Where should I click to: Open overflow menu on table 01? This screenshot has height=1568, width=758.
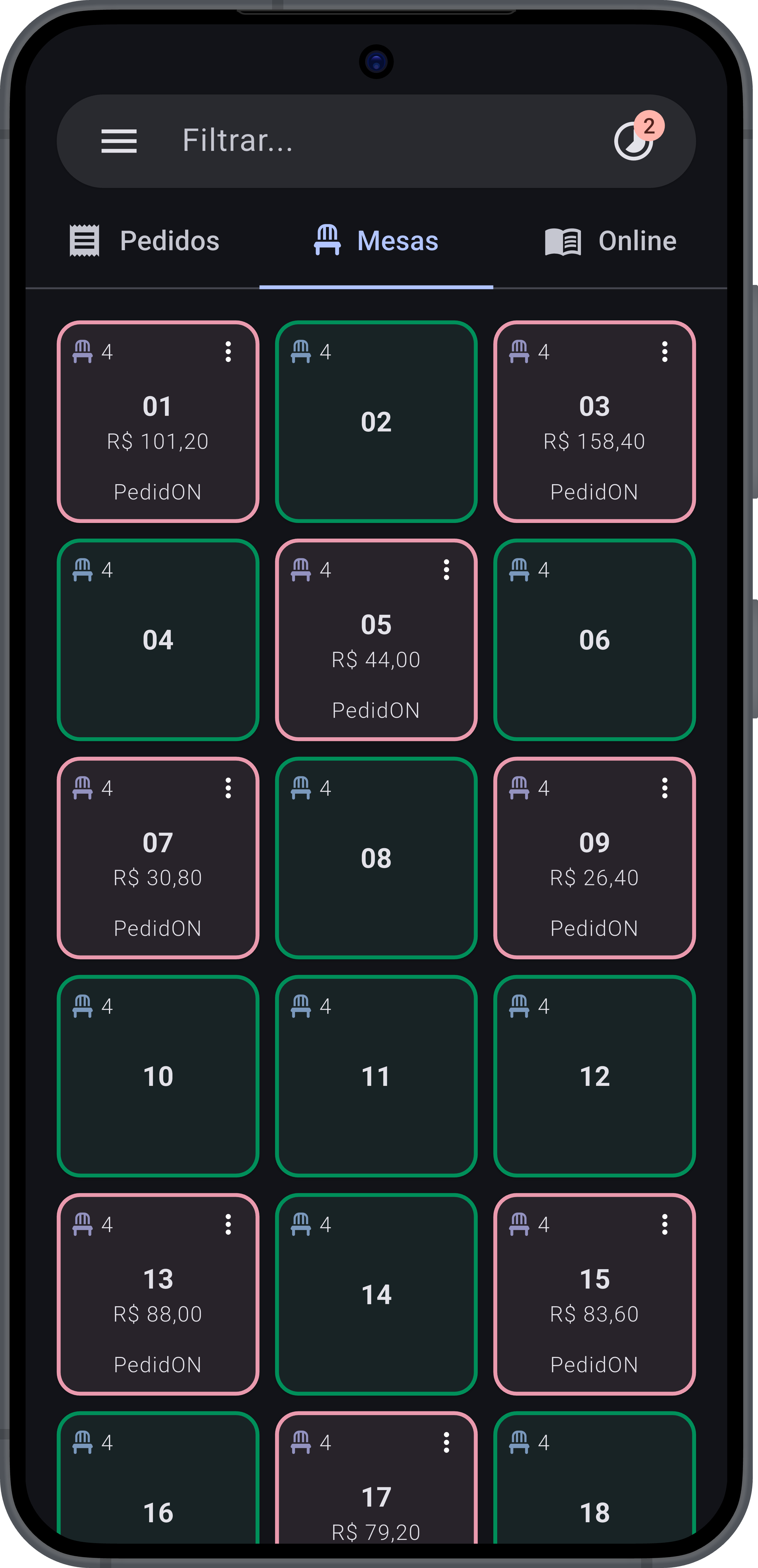[229, 352]
